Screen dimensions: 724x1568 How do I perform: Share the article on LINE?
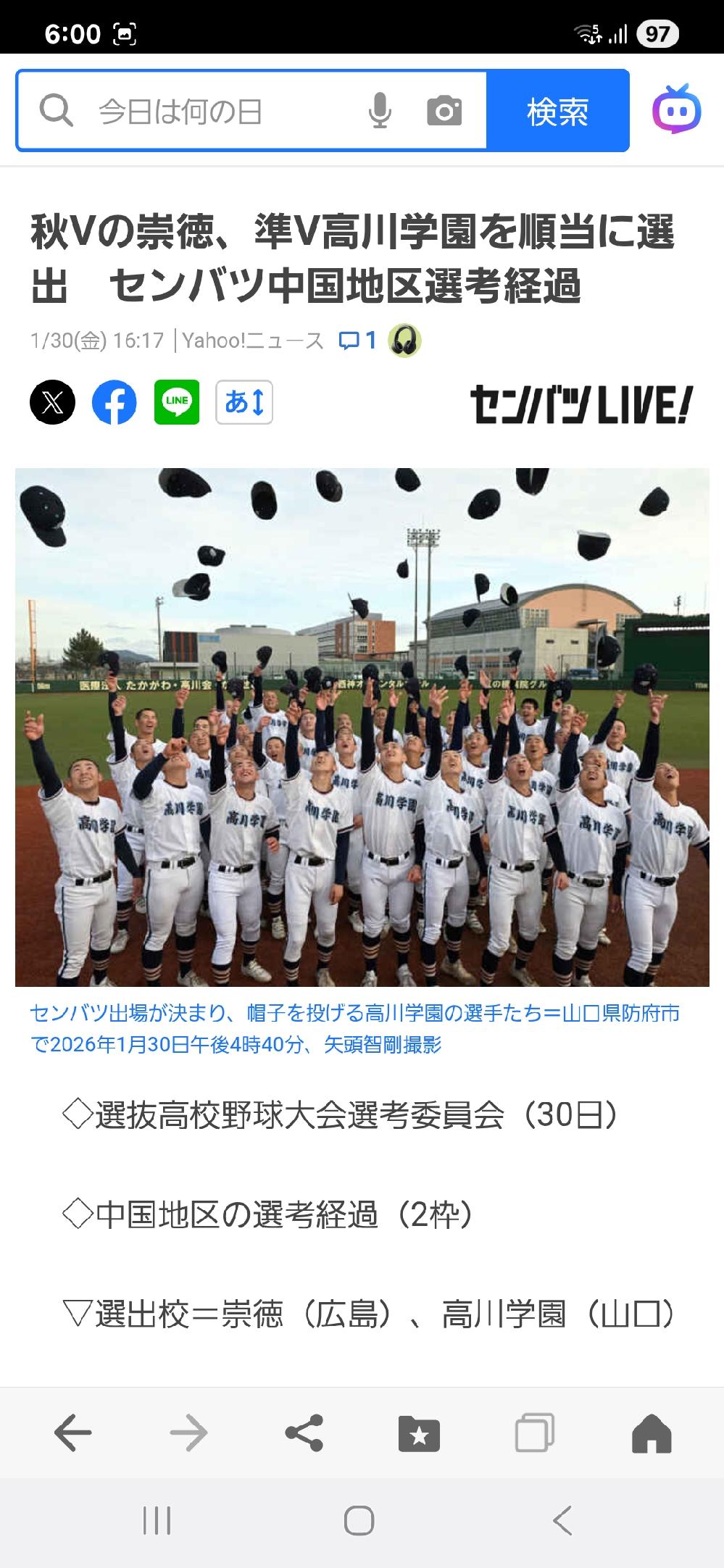pyautogui.click(x=177, y=402)
